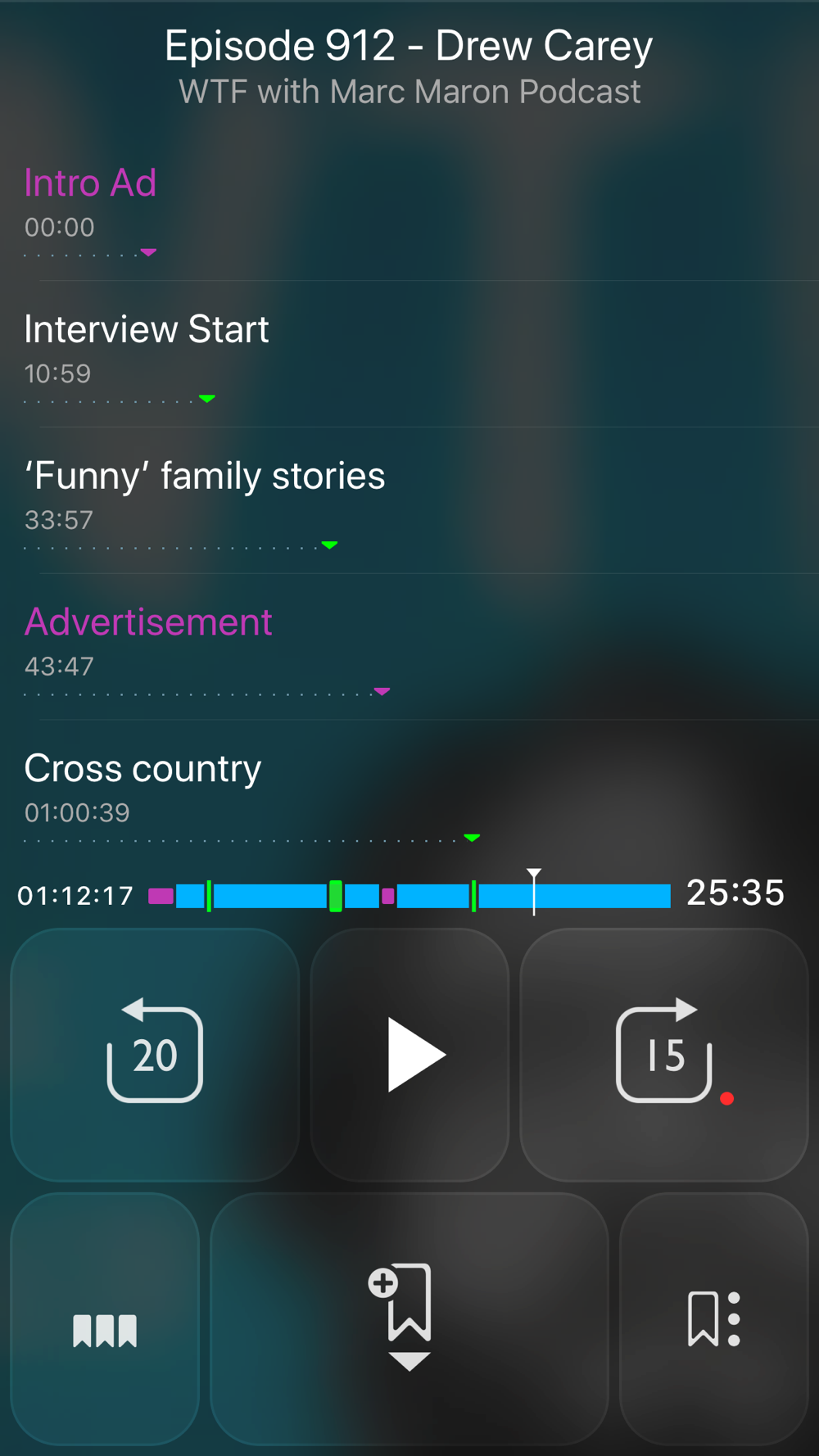Tap the playback progress bar
The height and width of the screenshot is (1456, 819).
(409, 896)
